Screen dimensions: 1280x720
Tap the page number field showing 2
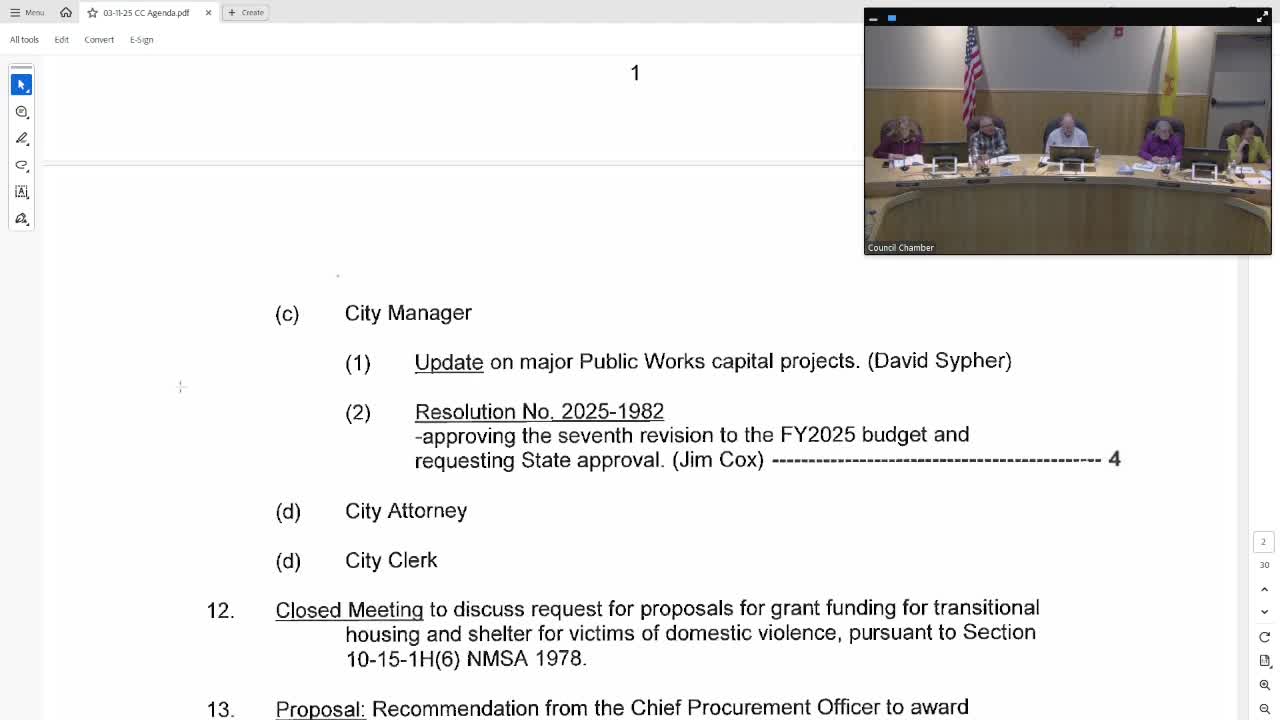click(x=1263, y=542)
